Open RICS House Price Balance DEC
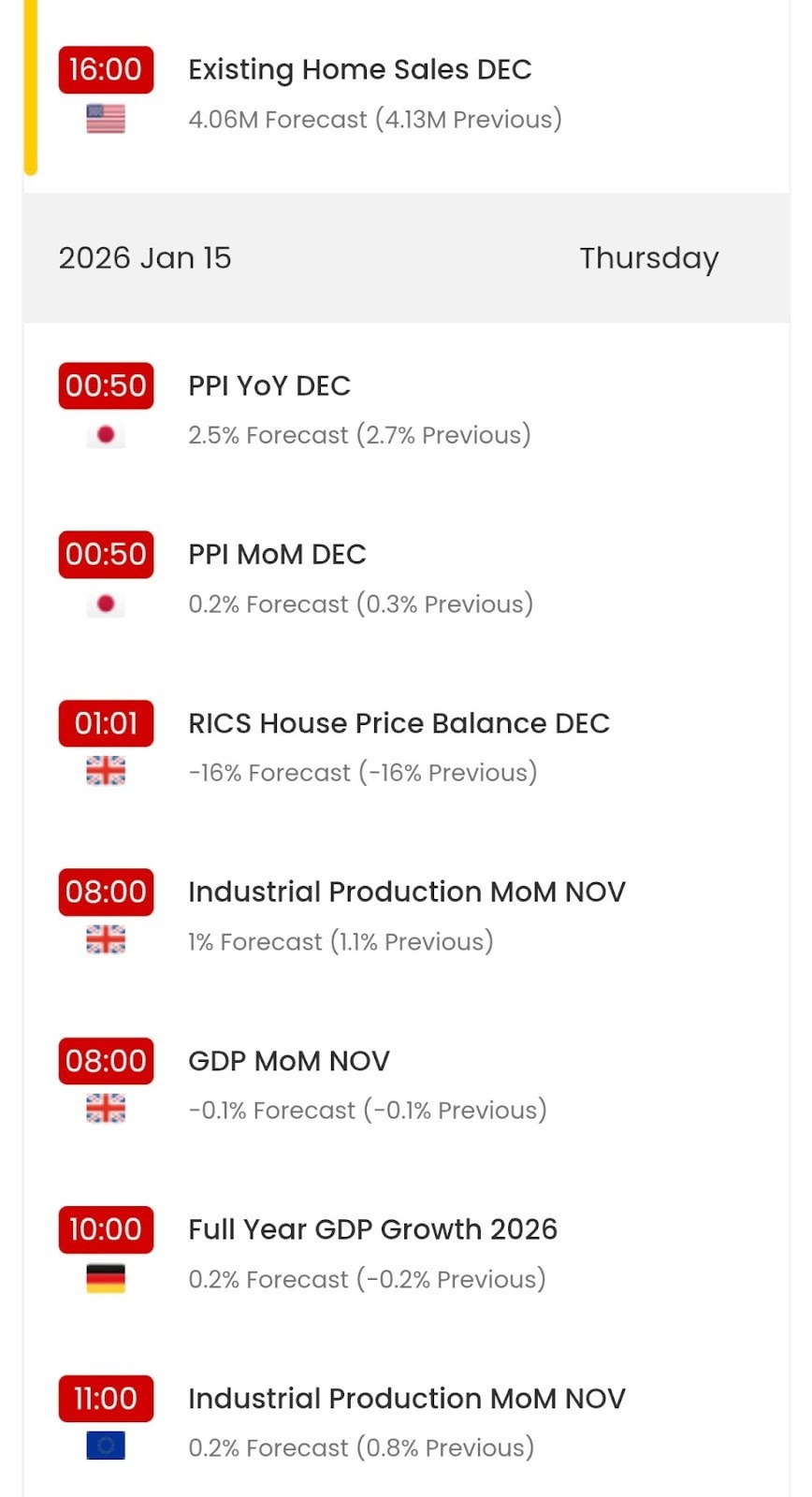Screen dimensions: 812x1497 [399, 723]
